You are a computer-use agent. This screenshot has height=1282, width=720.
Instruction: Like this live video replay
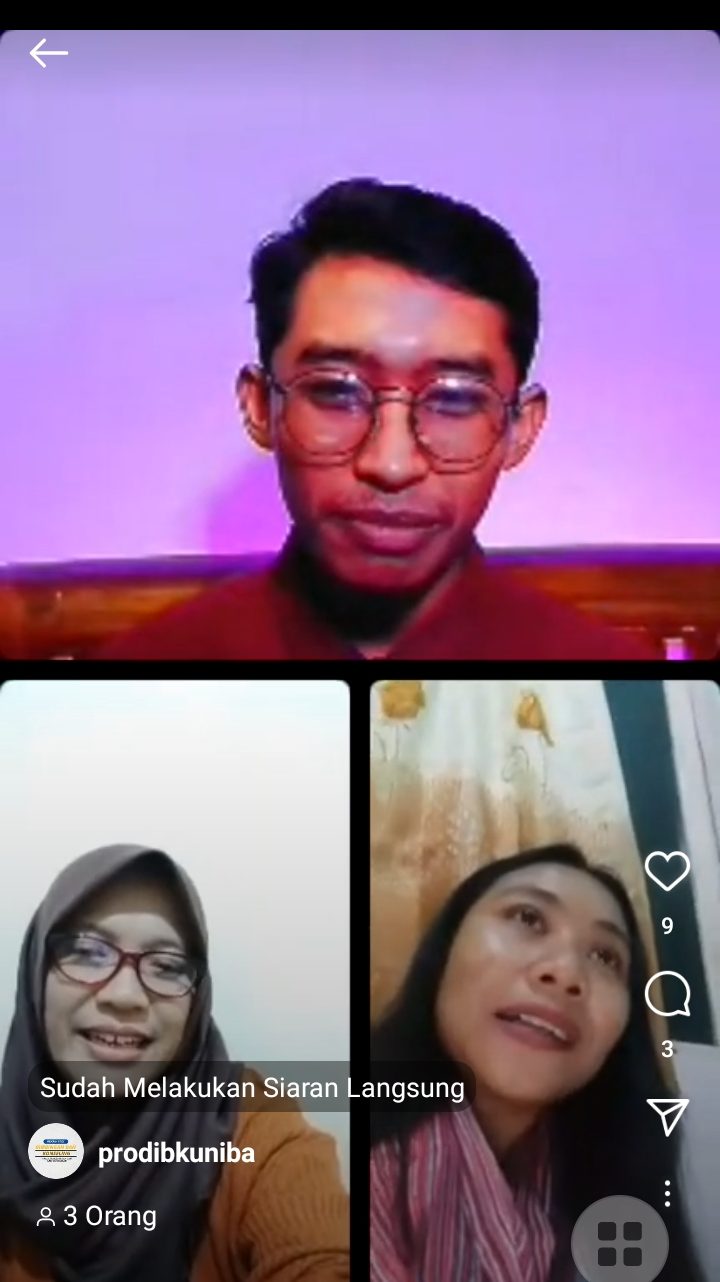point(667,871)
